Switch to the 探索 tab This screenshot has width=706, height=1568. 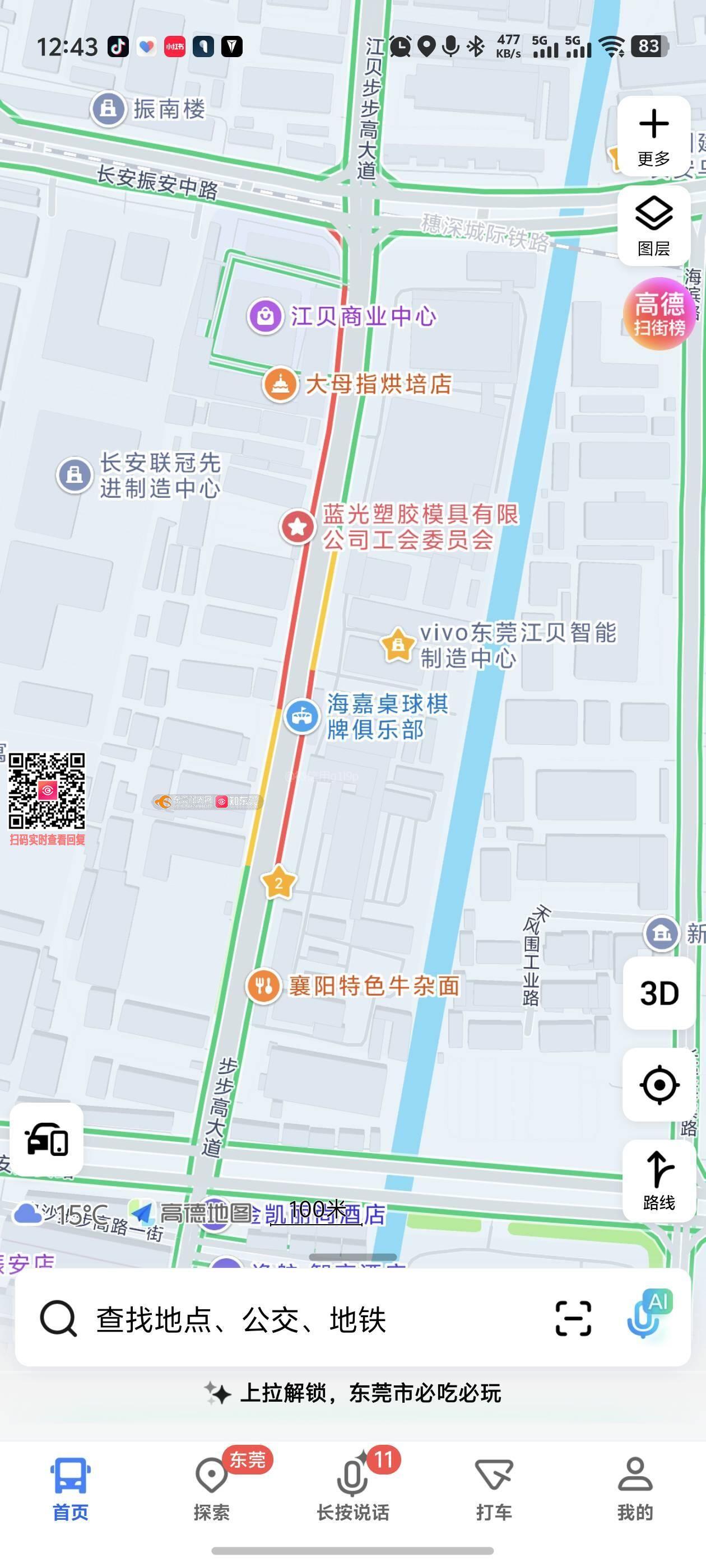[211, 1488]
